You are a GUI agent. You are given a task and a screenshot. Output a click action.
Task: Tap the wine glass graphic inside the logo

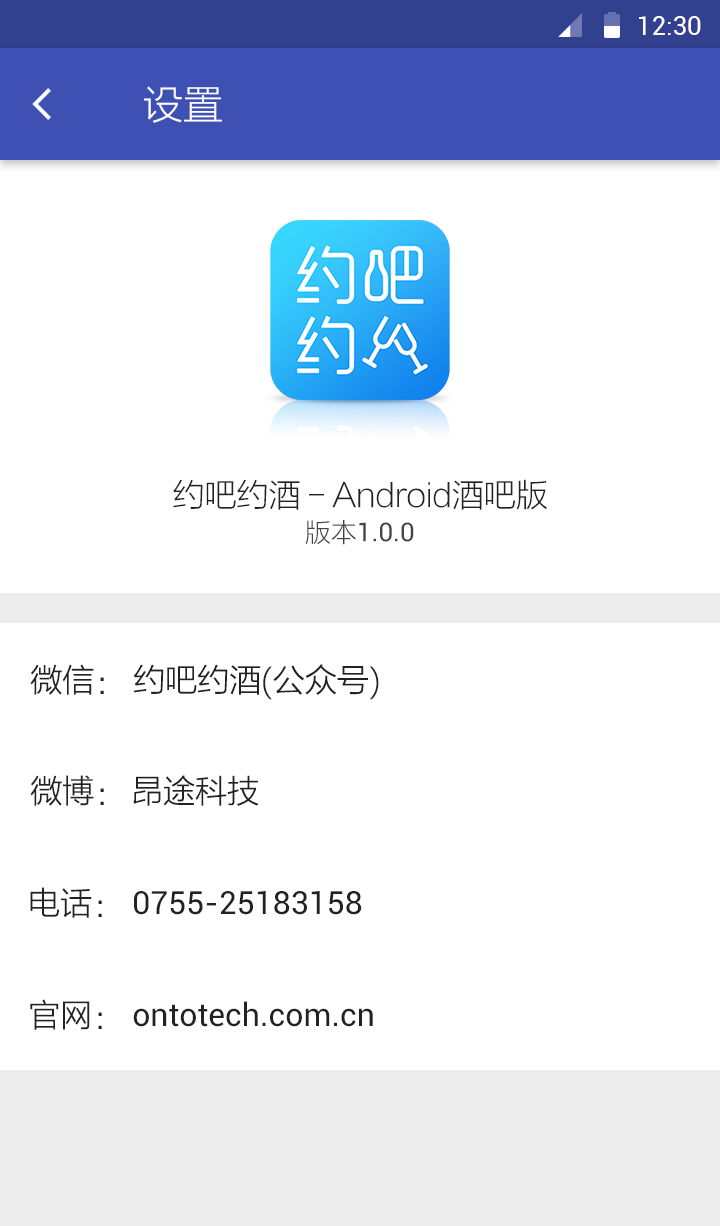click(395, 345)
